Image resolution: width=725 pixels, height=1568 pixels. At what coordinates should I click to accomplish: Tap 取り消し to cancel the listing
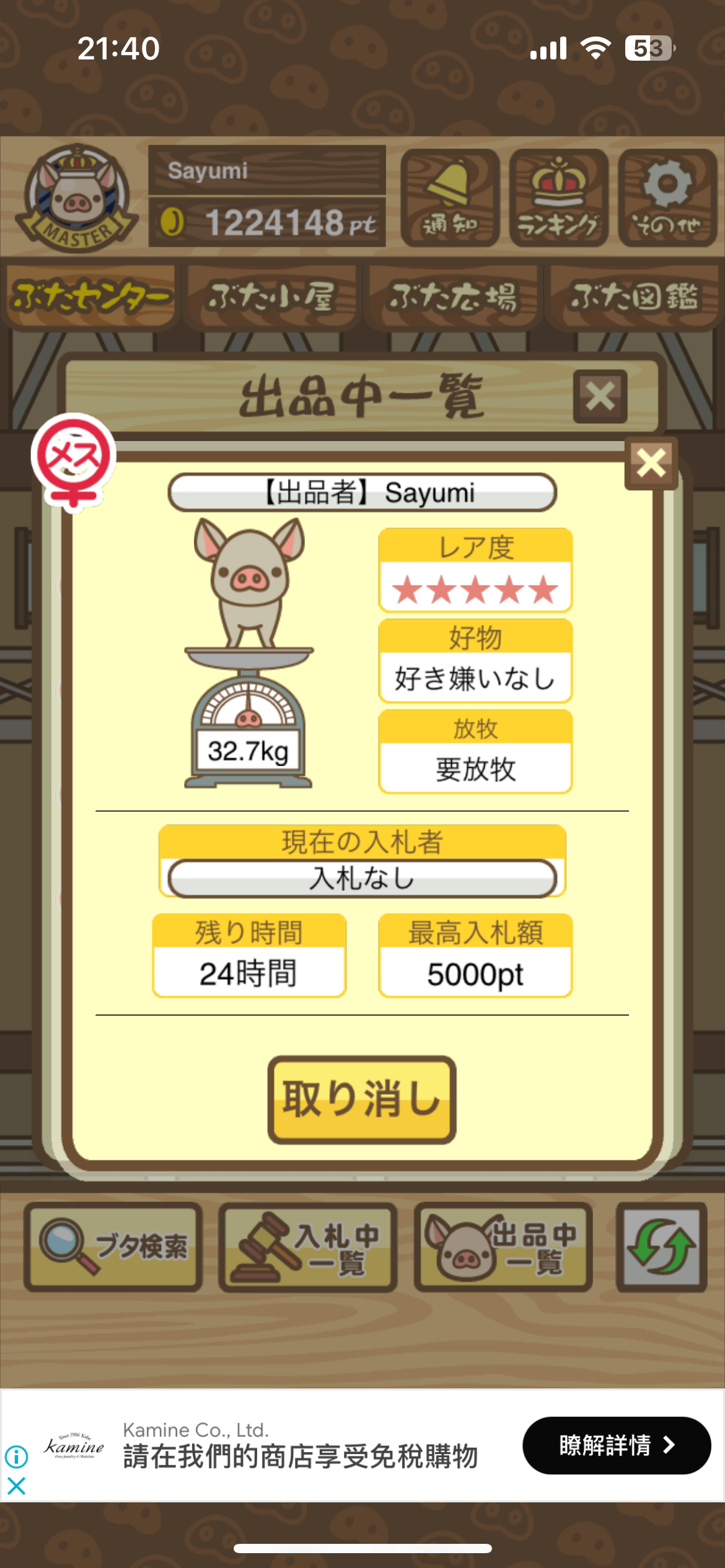click(362, 1099)
